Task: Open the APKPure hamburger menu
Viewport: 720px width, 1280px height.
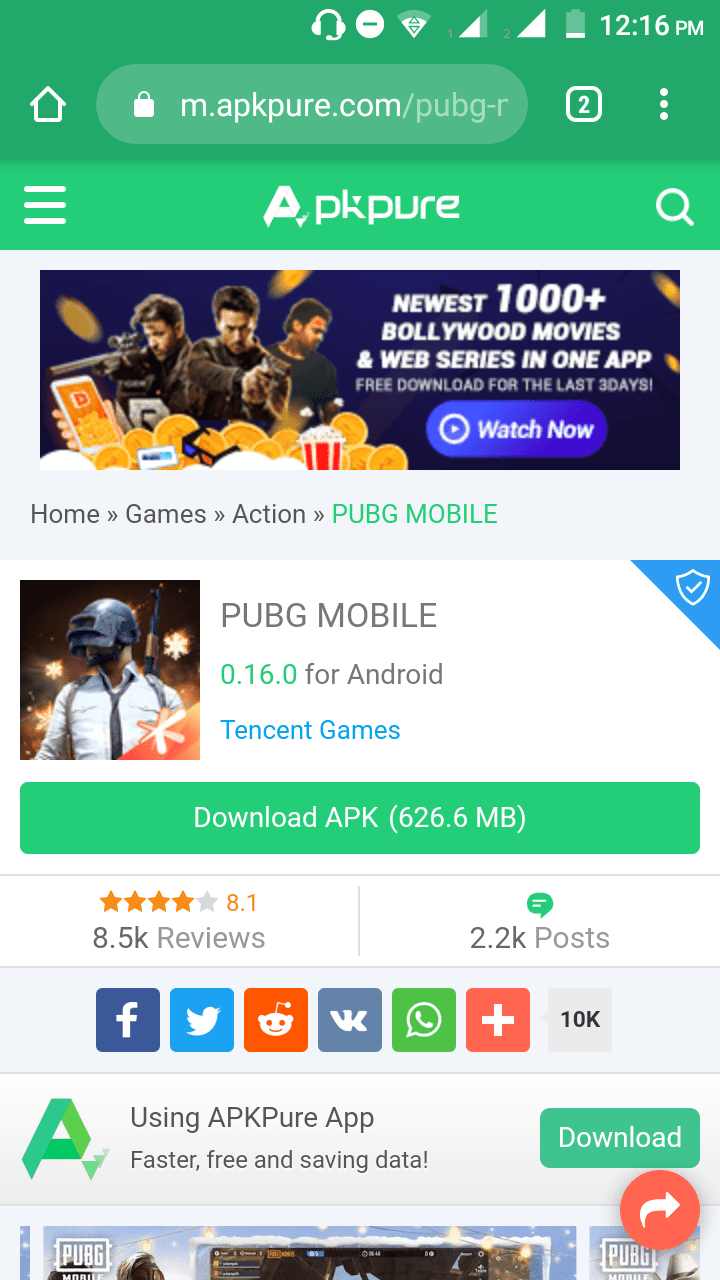Action: [x=45, y=206]
